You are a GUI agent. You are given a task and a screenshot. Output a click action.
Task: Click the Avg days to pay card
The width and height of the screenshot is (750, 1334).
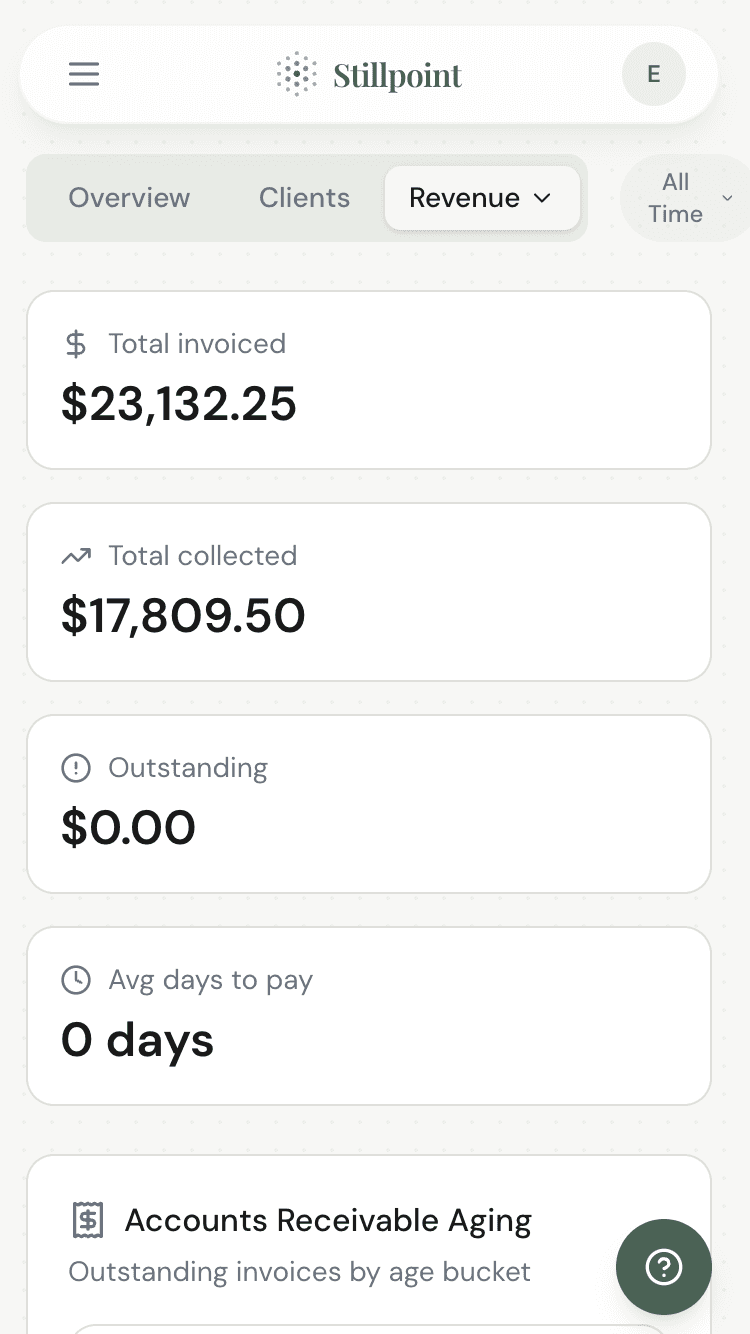click(x=368, y=1016)
